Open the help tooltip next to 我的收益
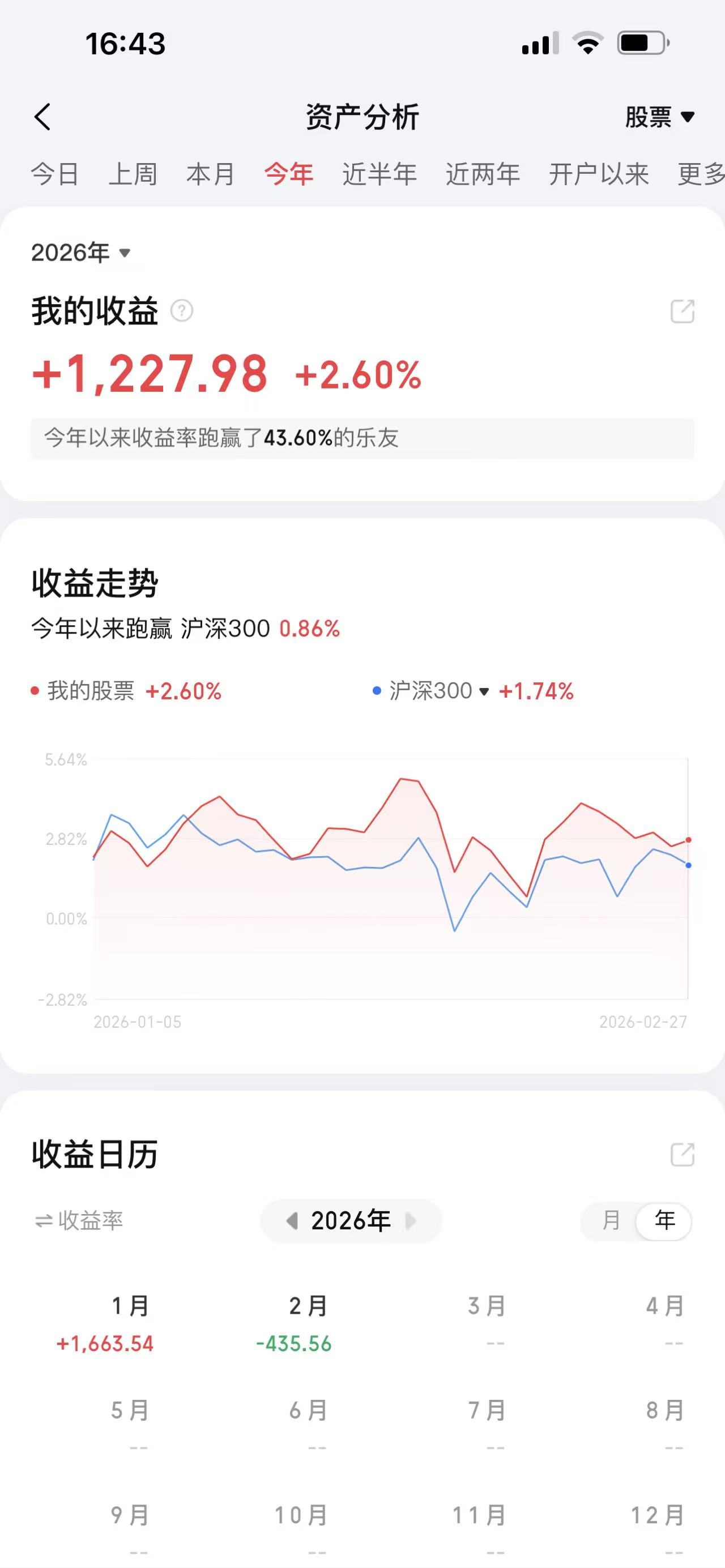The image size is (725, 1568). [x=182, y=312]
